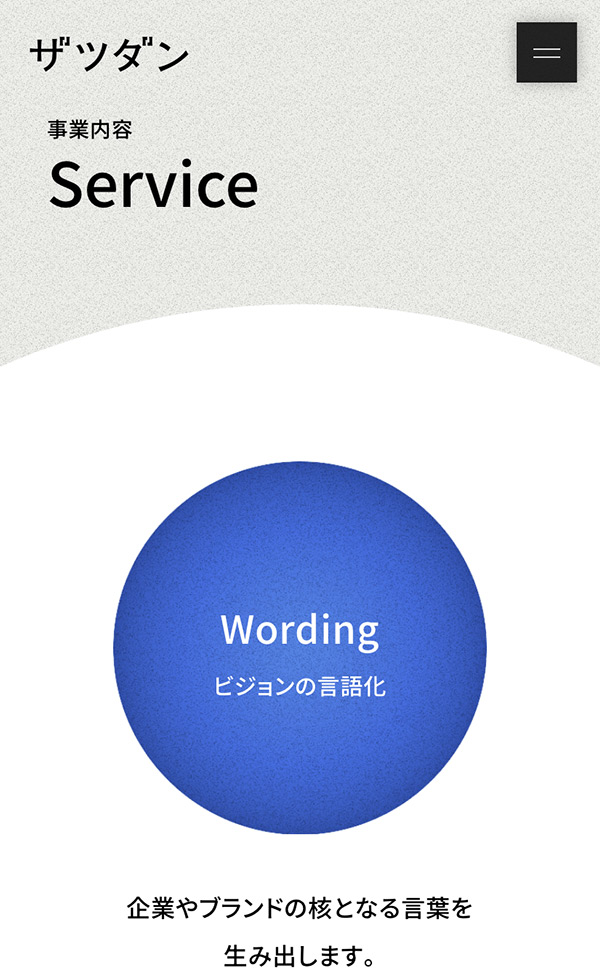
Task: Open the hamburger menu
Action: click(x=546, y=52)
